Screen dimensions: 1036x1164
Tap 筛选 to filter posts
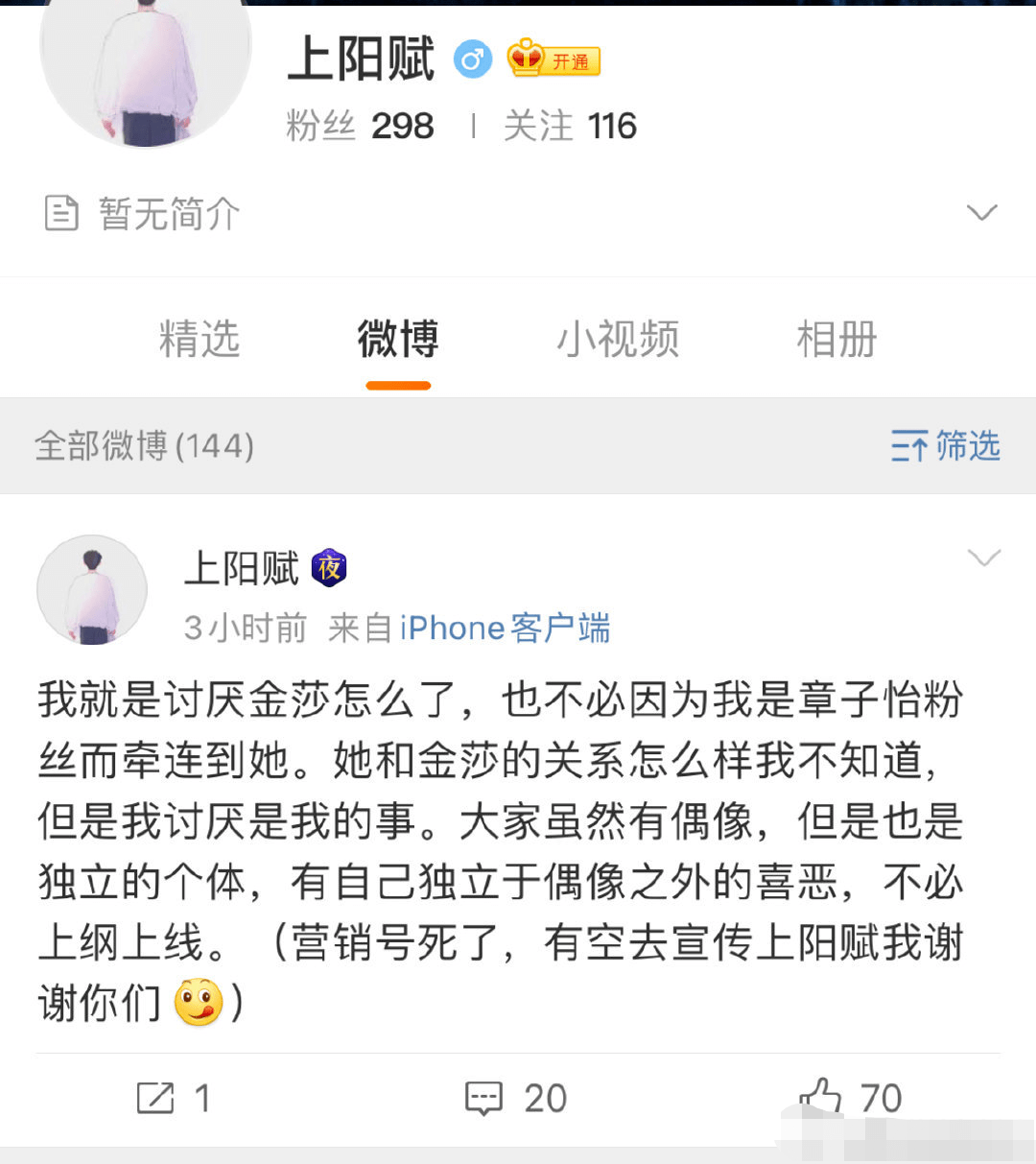[945, 445]
